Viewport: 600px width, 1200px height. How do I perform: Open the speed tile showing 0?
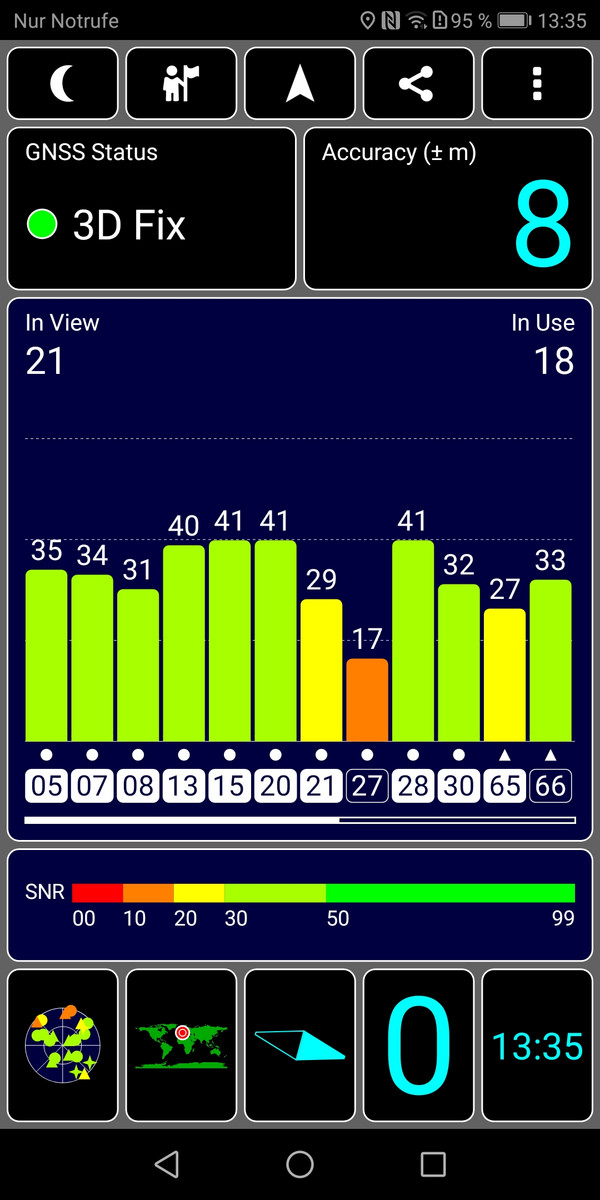418,1046
